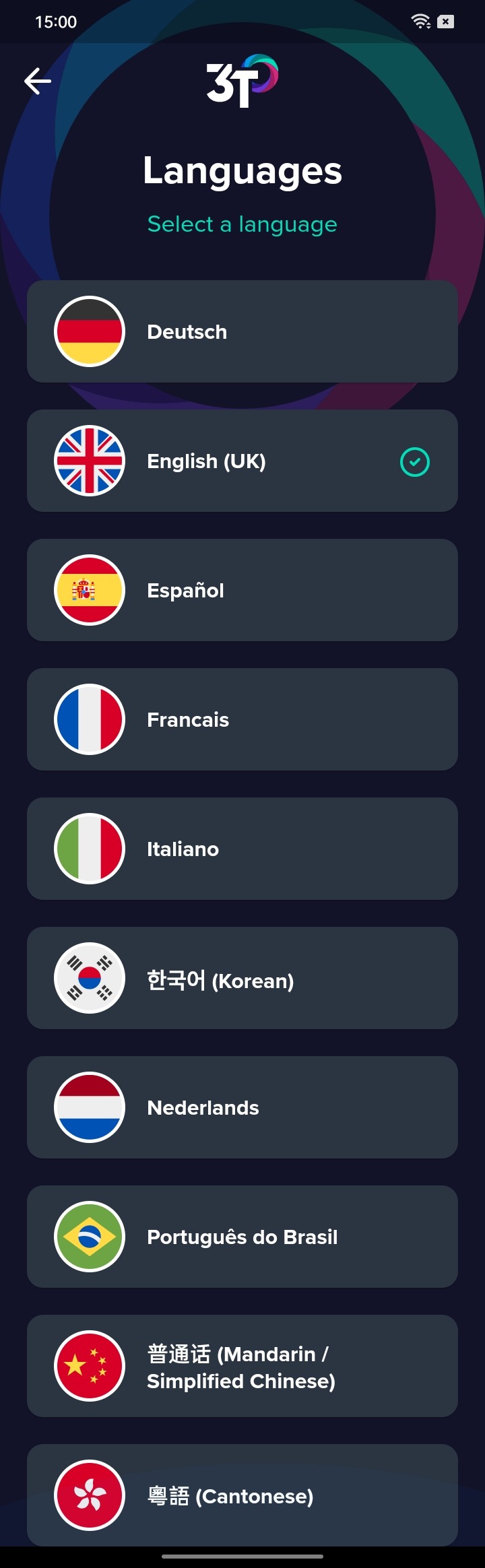Switch language to Español

tap(243, 590)
